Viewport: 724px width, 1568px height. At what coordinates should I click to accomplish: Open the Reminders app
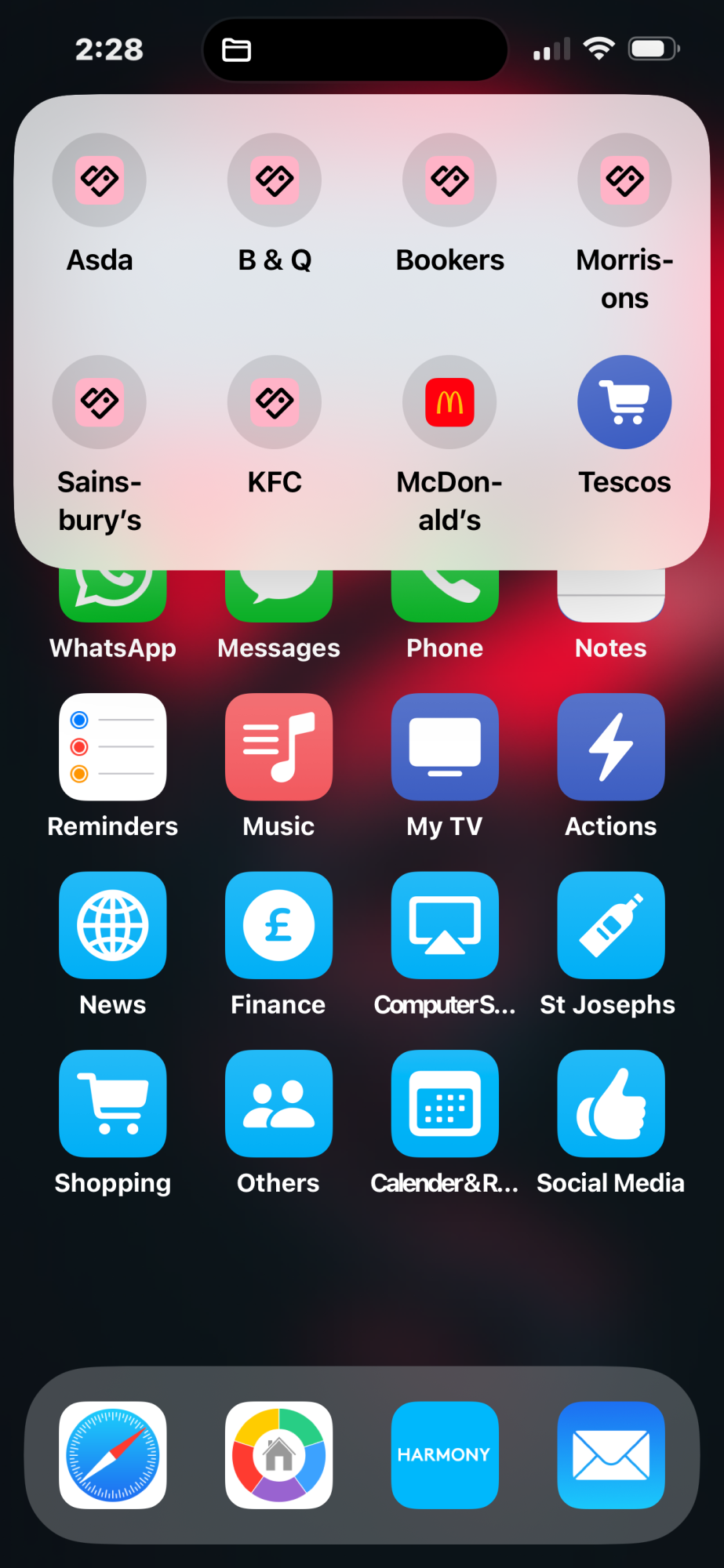(x=113, y=746)
